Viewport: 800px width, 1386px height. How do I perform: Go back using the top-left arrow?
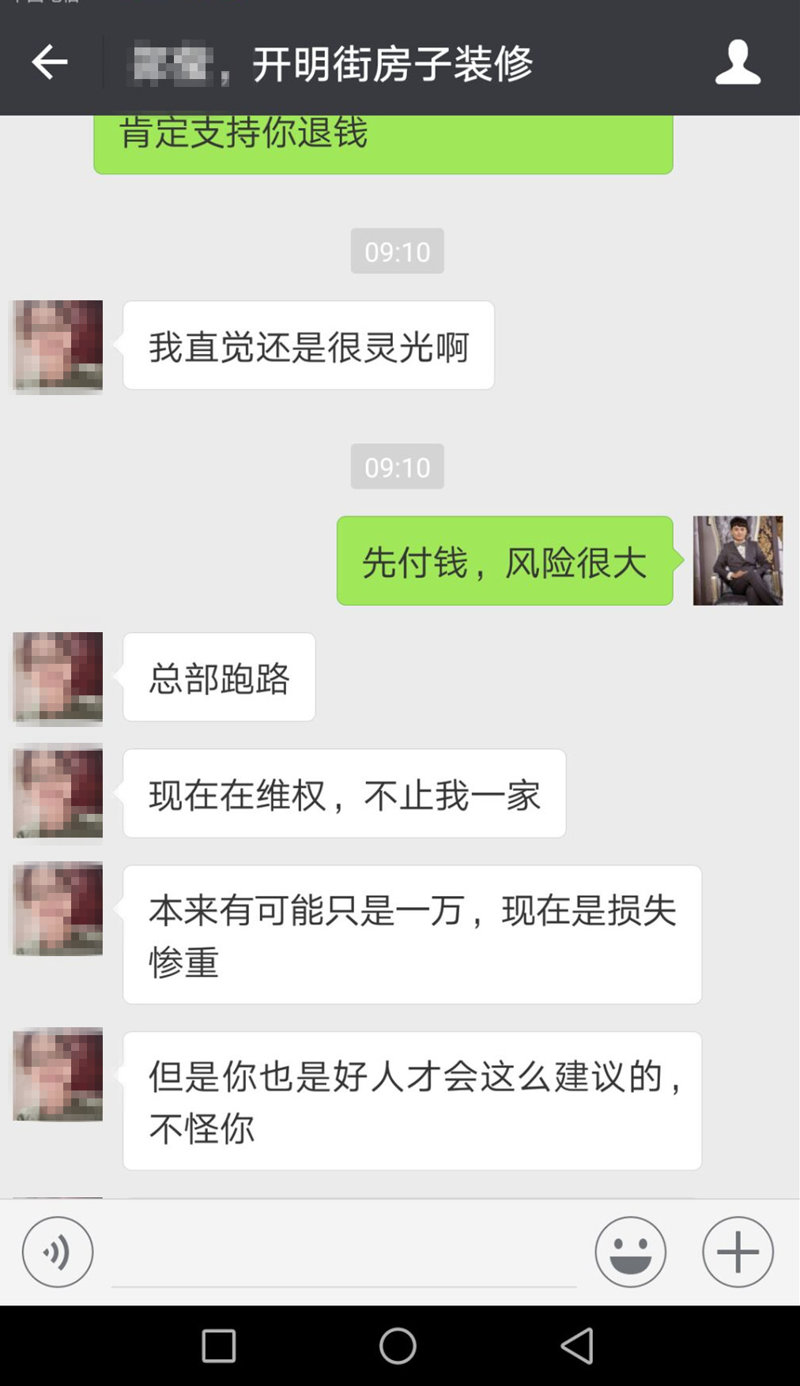49,63
